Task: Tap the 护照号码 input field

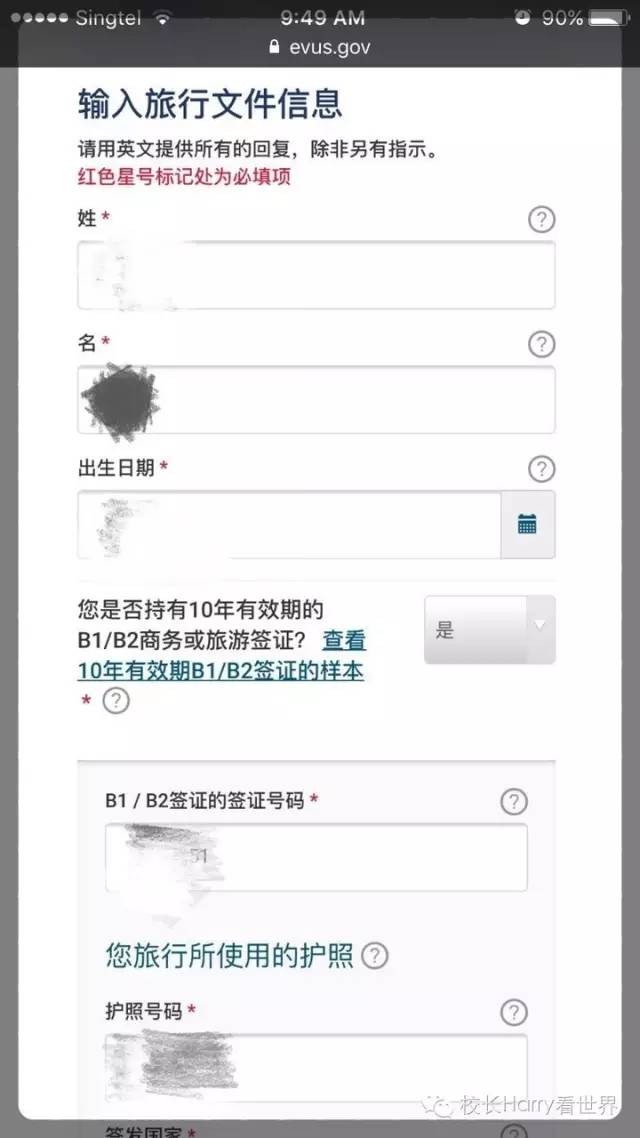Action: coord(316,1066)
